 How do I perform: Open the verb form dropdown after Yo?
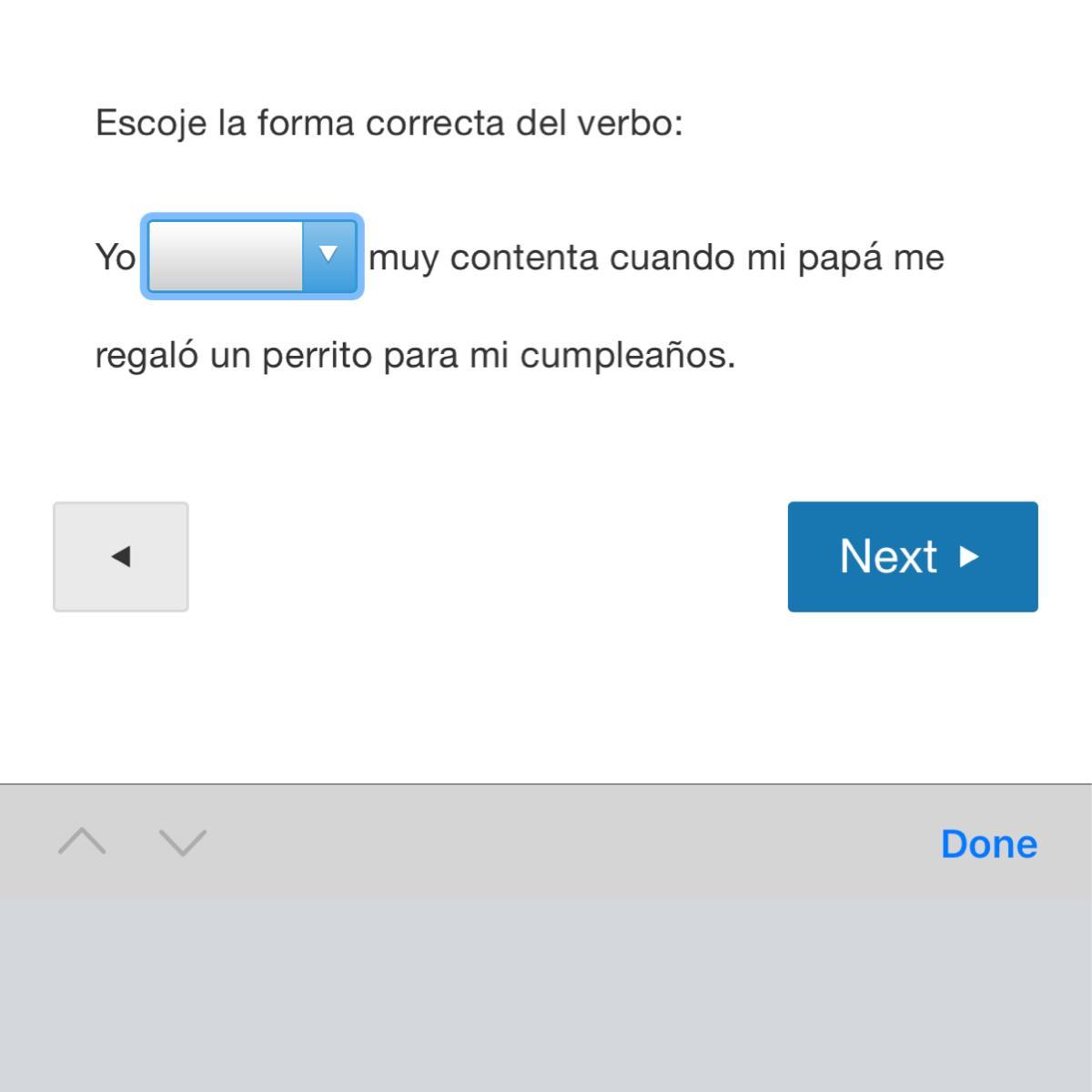click(252, 256)
